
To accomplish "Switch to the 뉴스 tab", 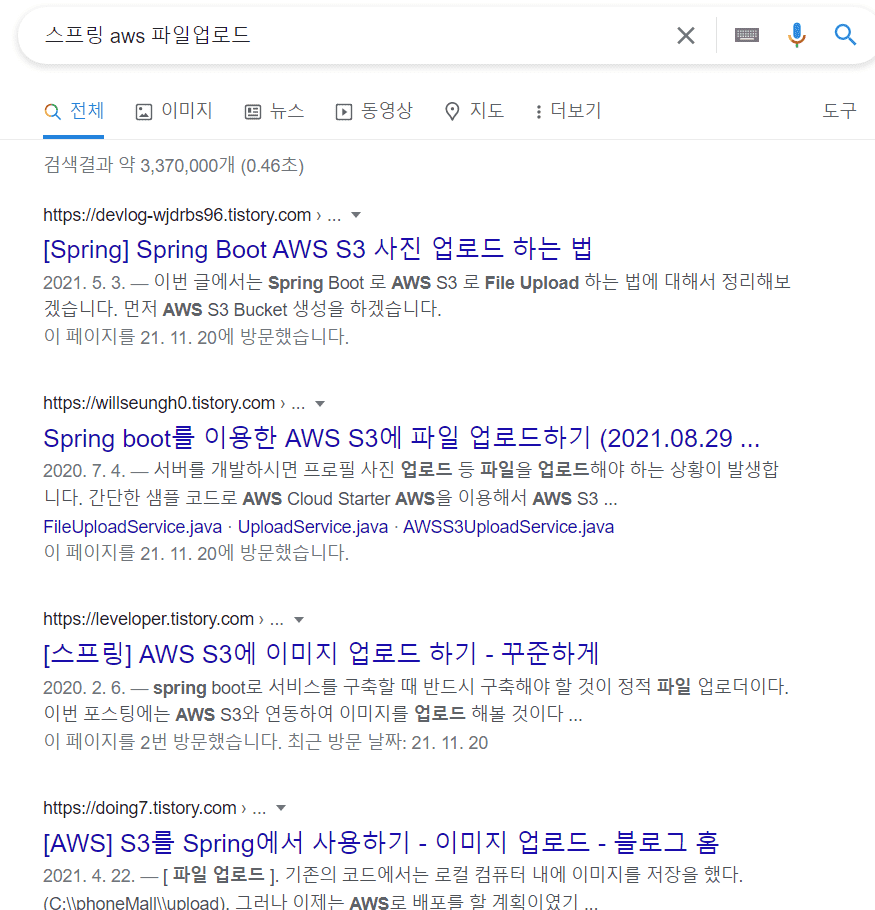I will (x=274, y=111).
